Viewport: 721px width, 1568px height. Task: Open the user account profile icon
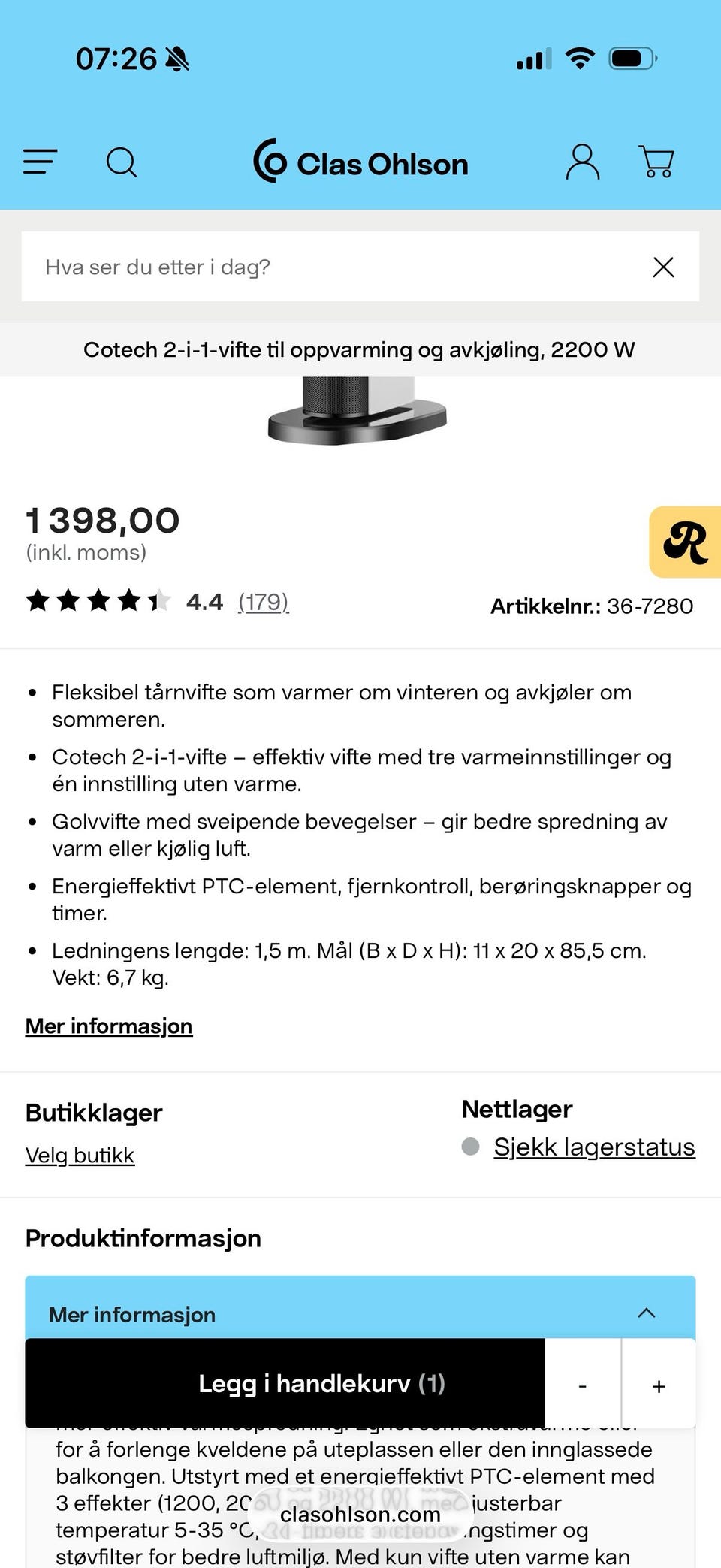[x=582, y=162]
